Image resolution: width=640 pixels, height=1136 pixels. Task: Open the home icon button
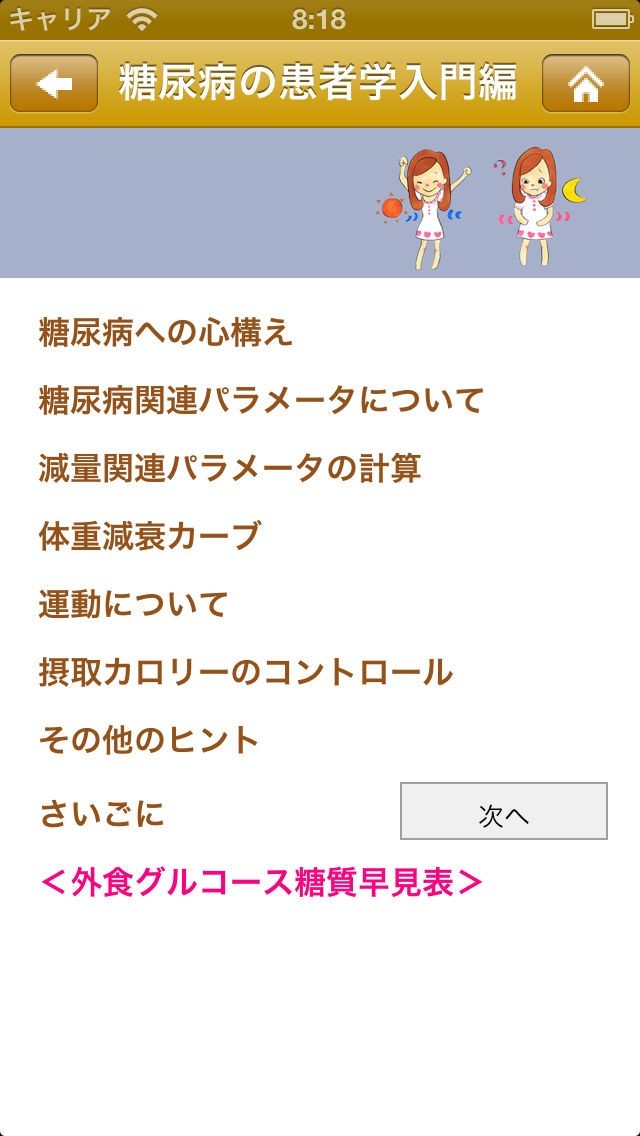(x=586, y=83)
